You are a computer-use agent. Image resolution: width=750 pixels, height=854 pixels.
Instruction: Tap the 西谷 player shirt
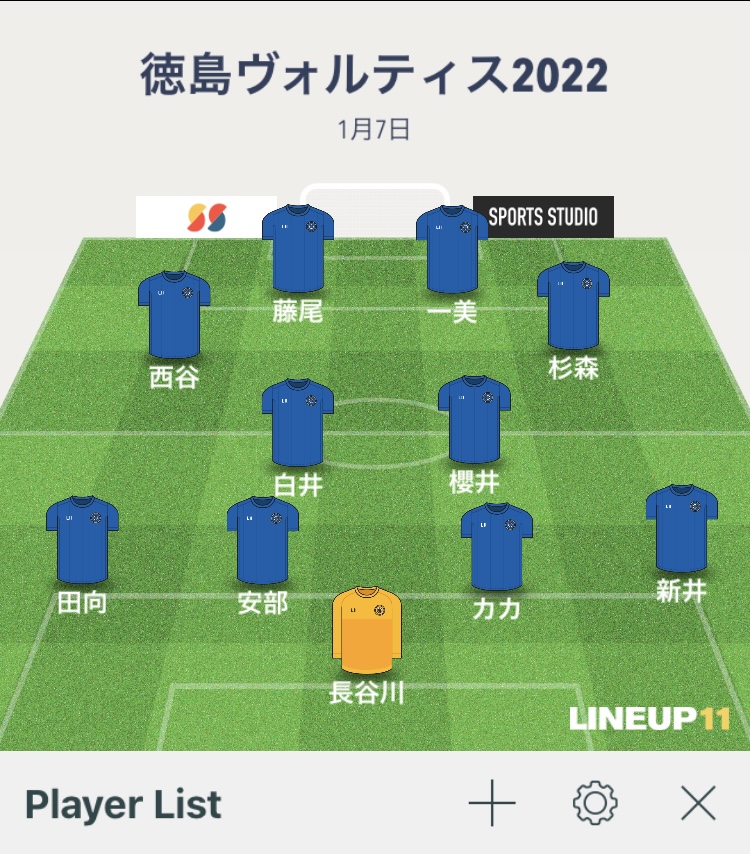pyautogui.click(x=174, y=315)
